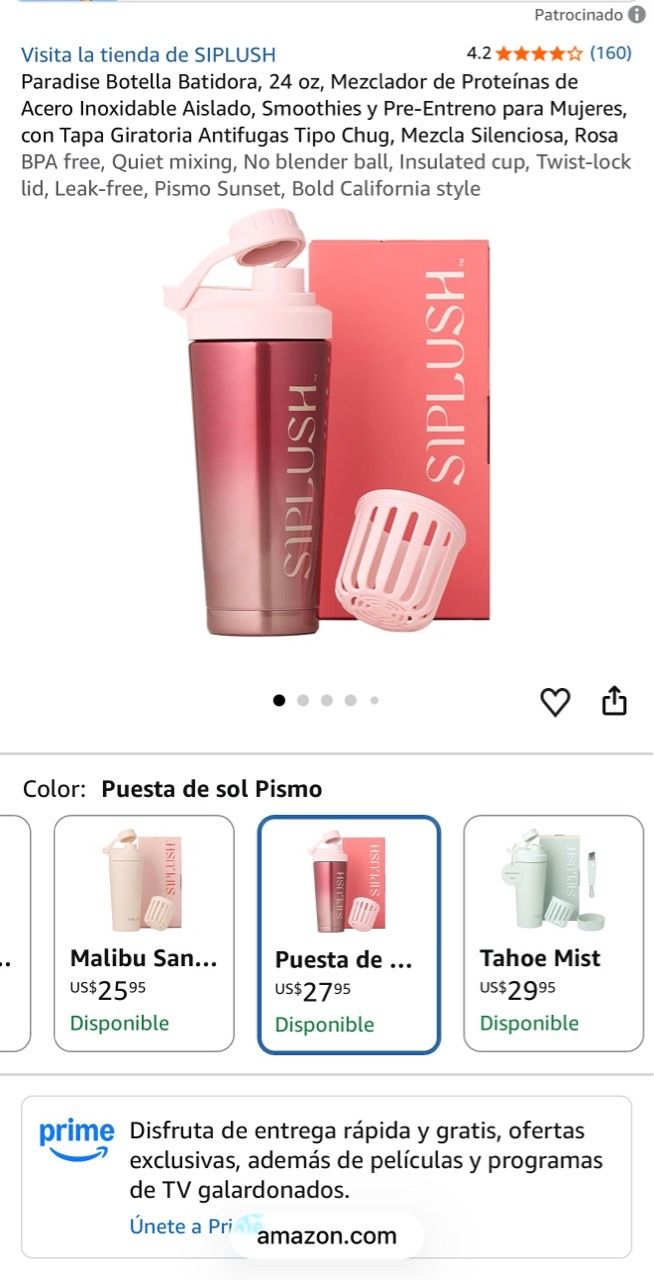
Task: Open the 160 customer ratings
Action: [610, 53]
